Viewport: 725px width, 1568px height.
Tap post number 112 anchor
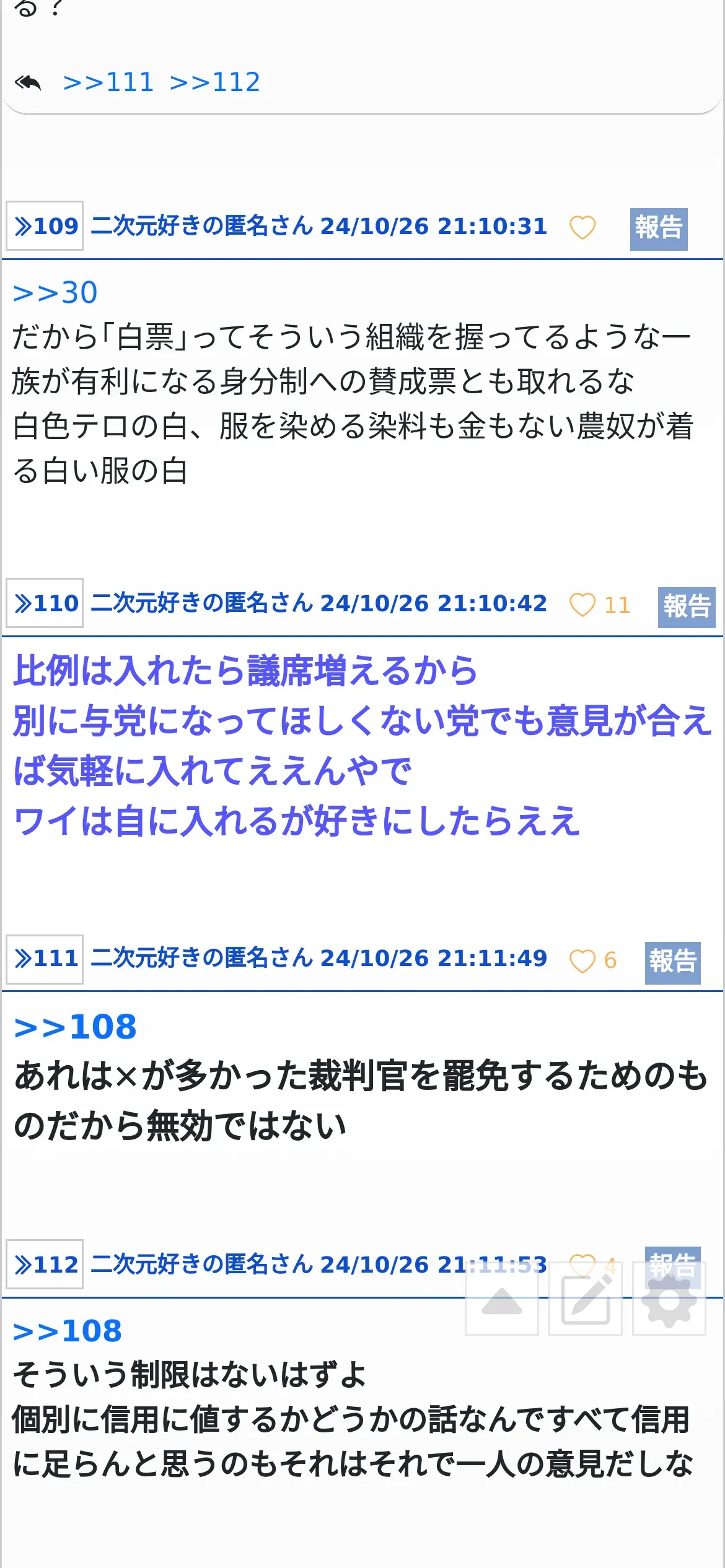[45, 1264]
